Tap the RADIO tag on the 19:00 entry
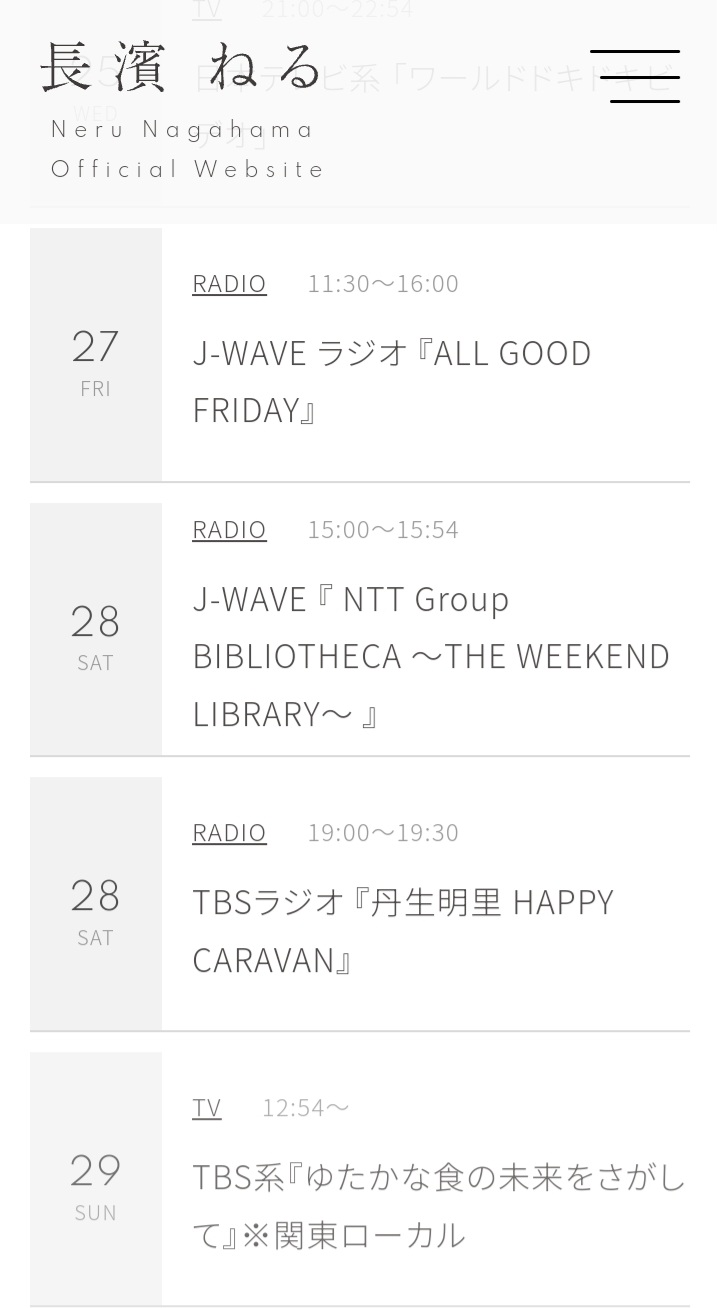The image size is (717, 1308). click(229, 833)
